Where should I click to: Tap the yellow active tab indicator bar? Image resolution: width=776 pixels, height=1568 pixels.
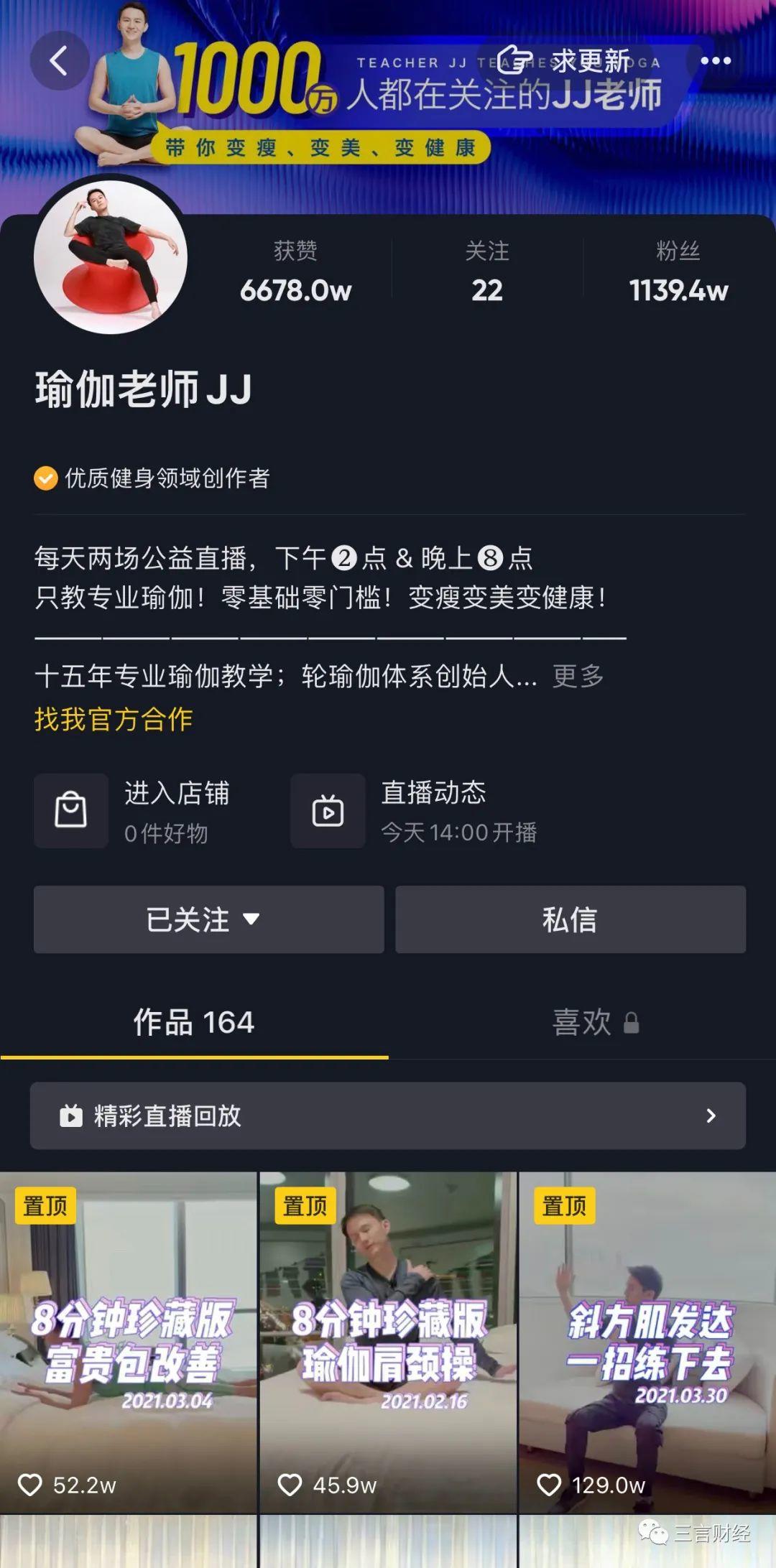(x=193, y=1057)
